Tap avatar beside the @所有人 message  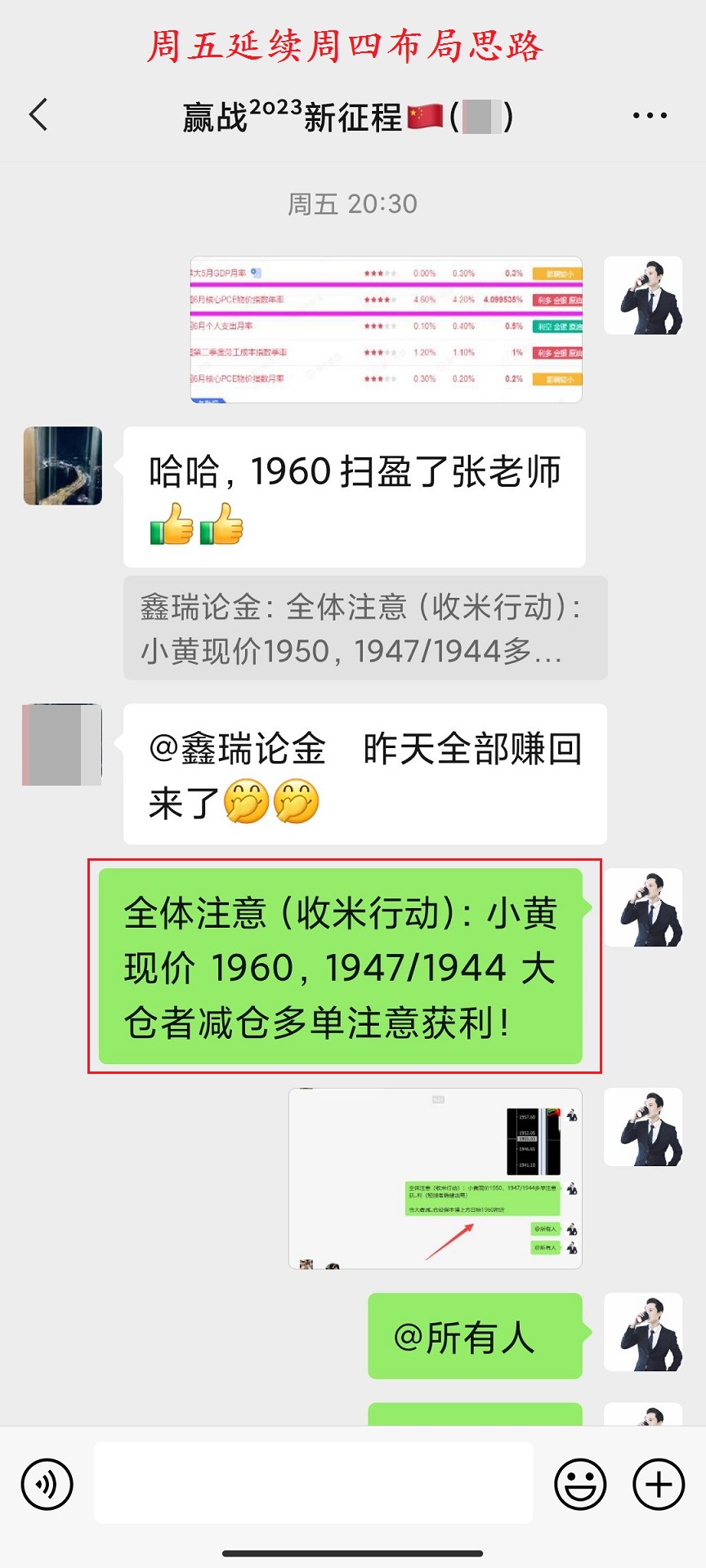coord(643,1332)
